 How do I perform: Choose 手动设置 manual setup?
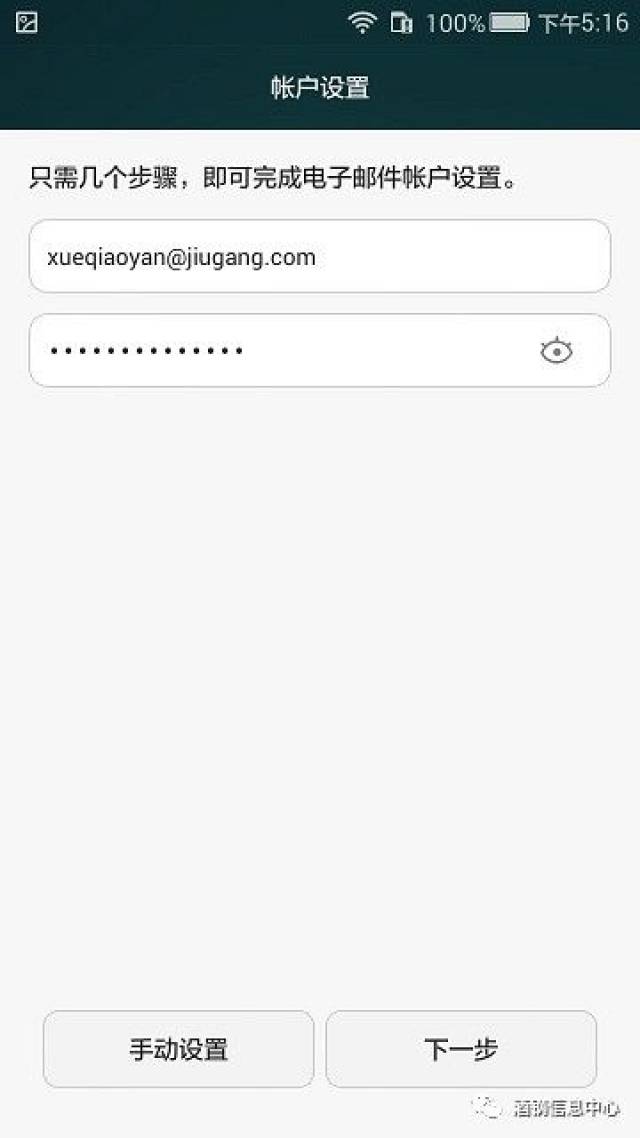pos(178,1049)
